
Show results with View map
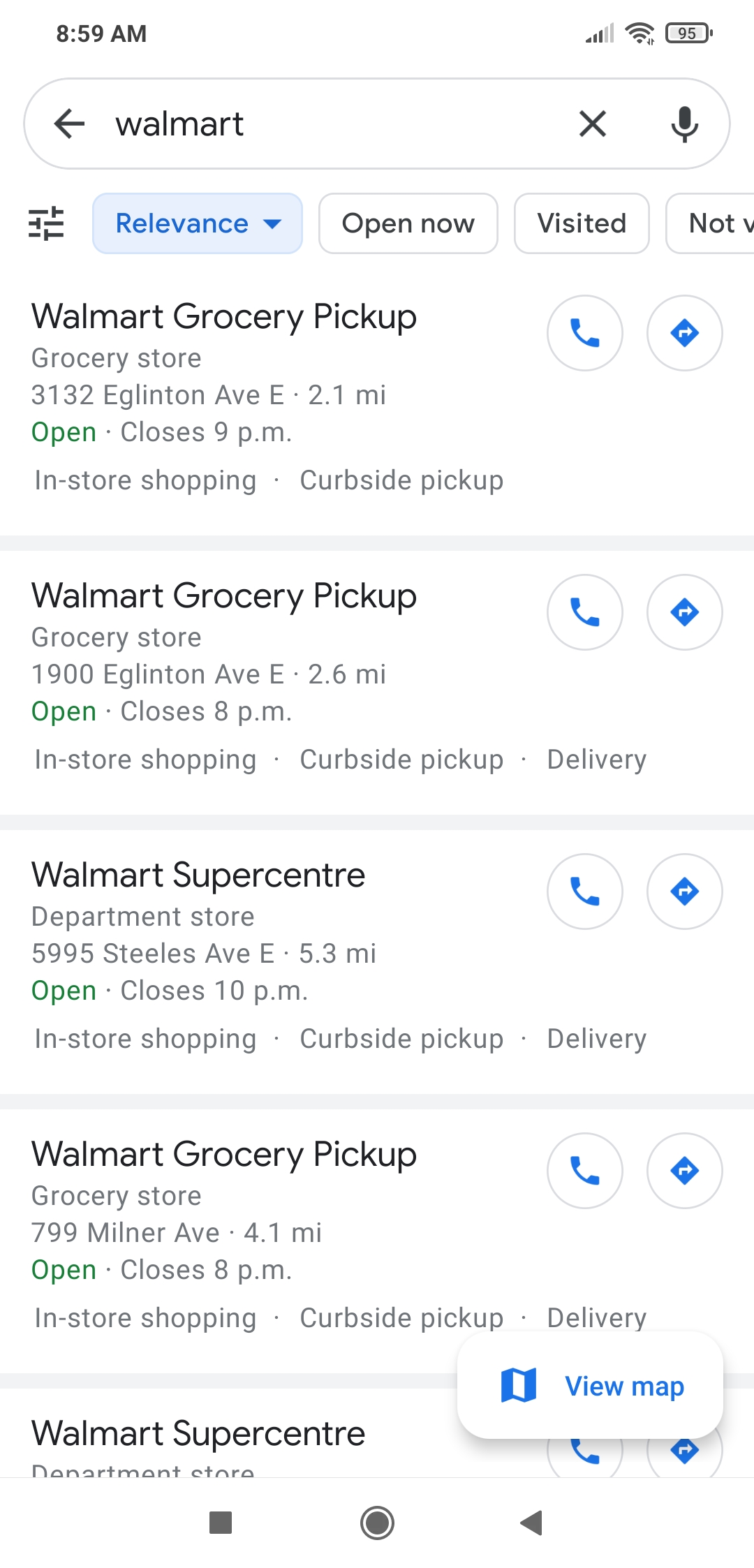pyautogui.click(x=591, y=1386)
